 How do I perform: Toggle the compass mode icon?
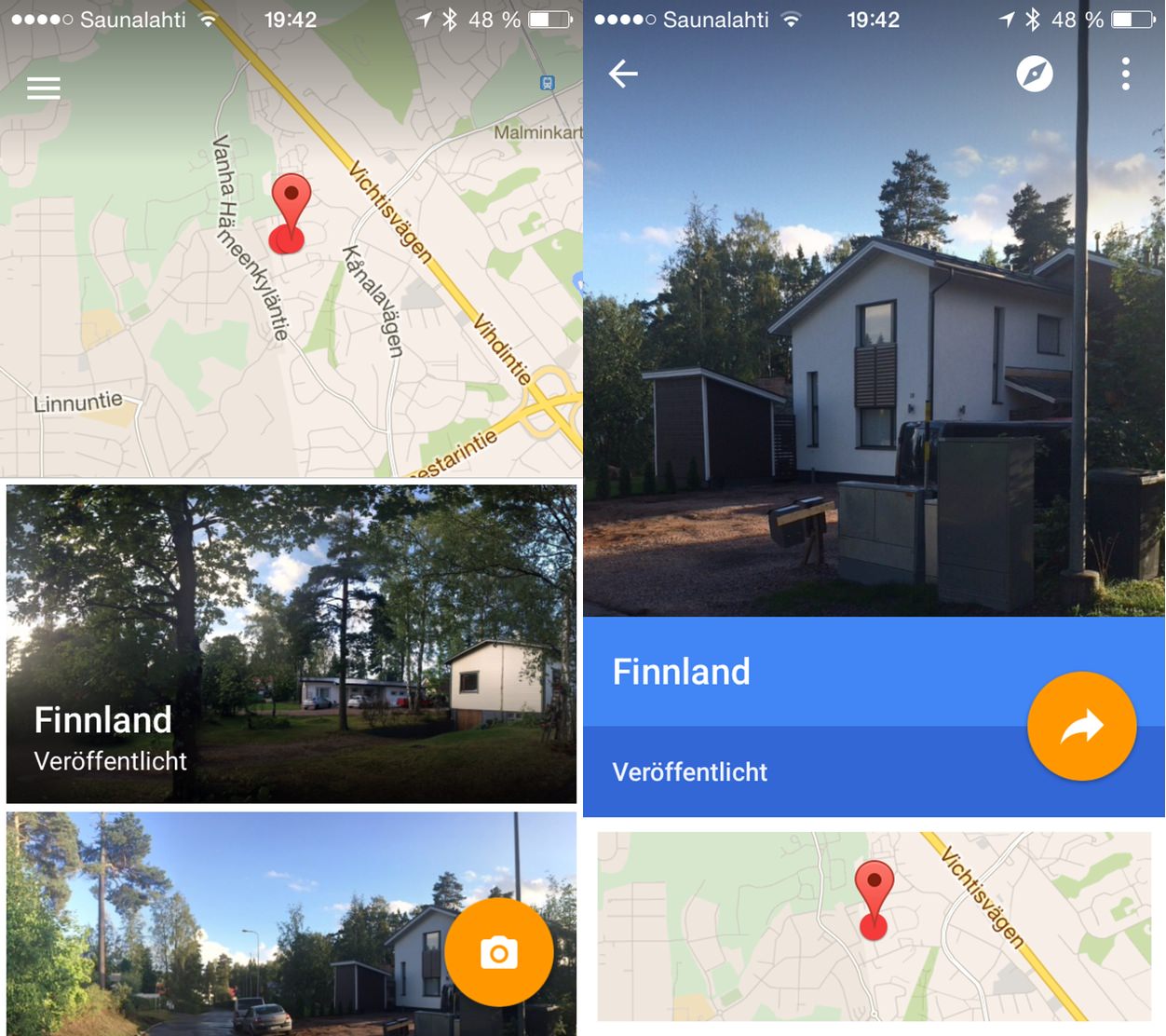[x=1034, y=74]
